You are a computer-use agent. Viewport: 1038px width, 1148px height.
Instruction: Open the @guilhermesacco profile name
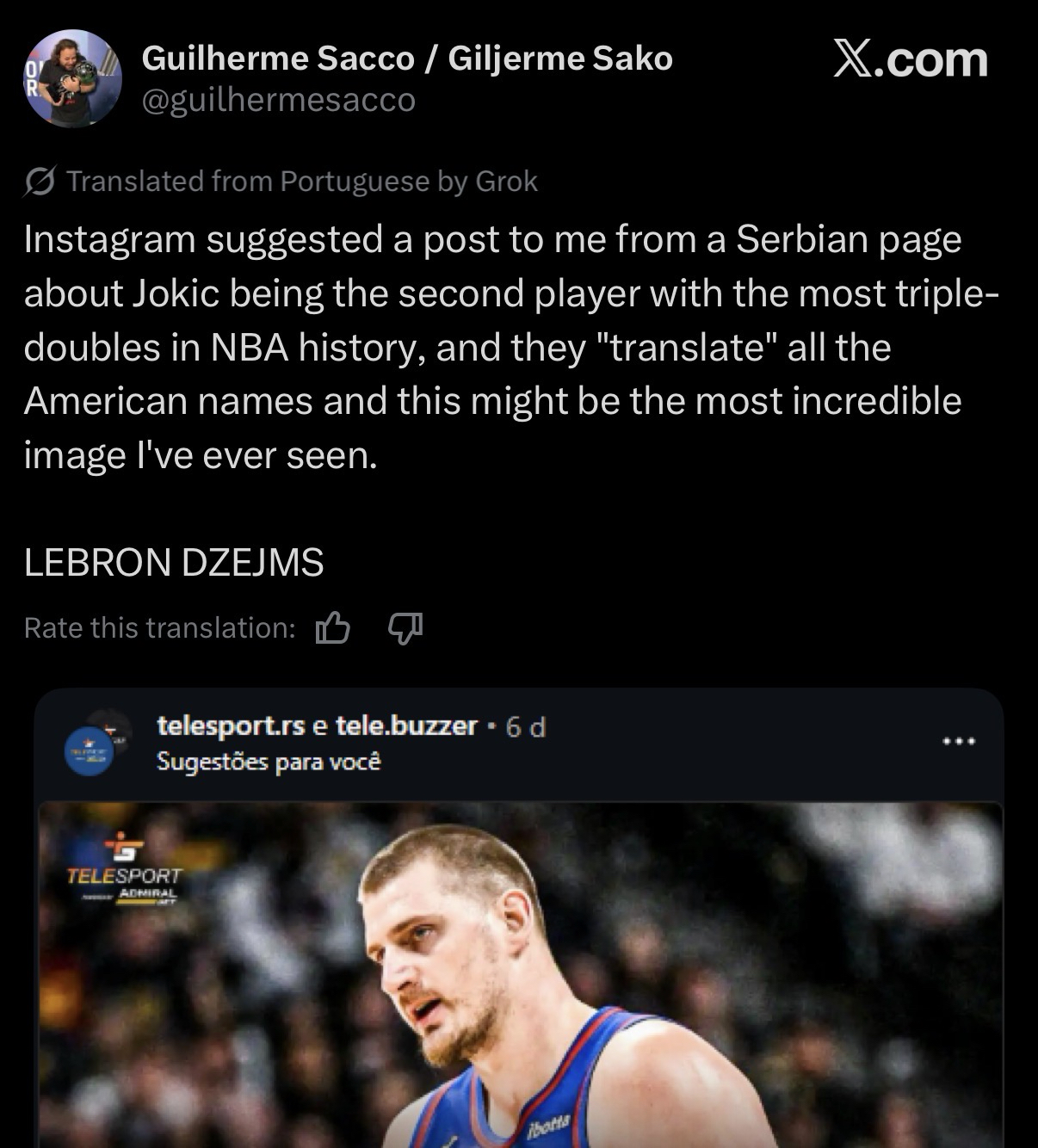[406, 59]
